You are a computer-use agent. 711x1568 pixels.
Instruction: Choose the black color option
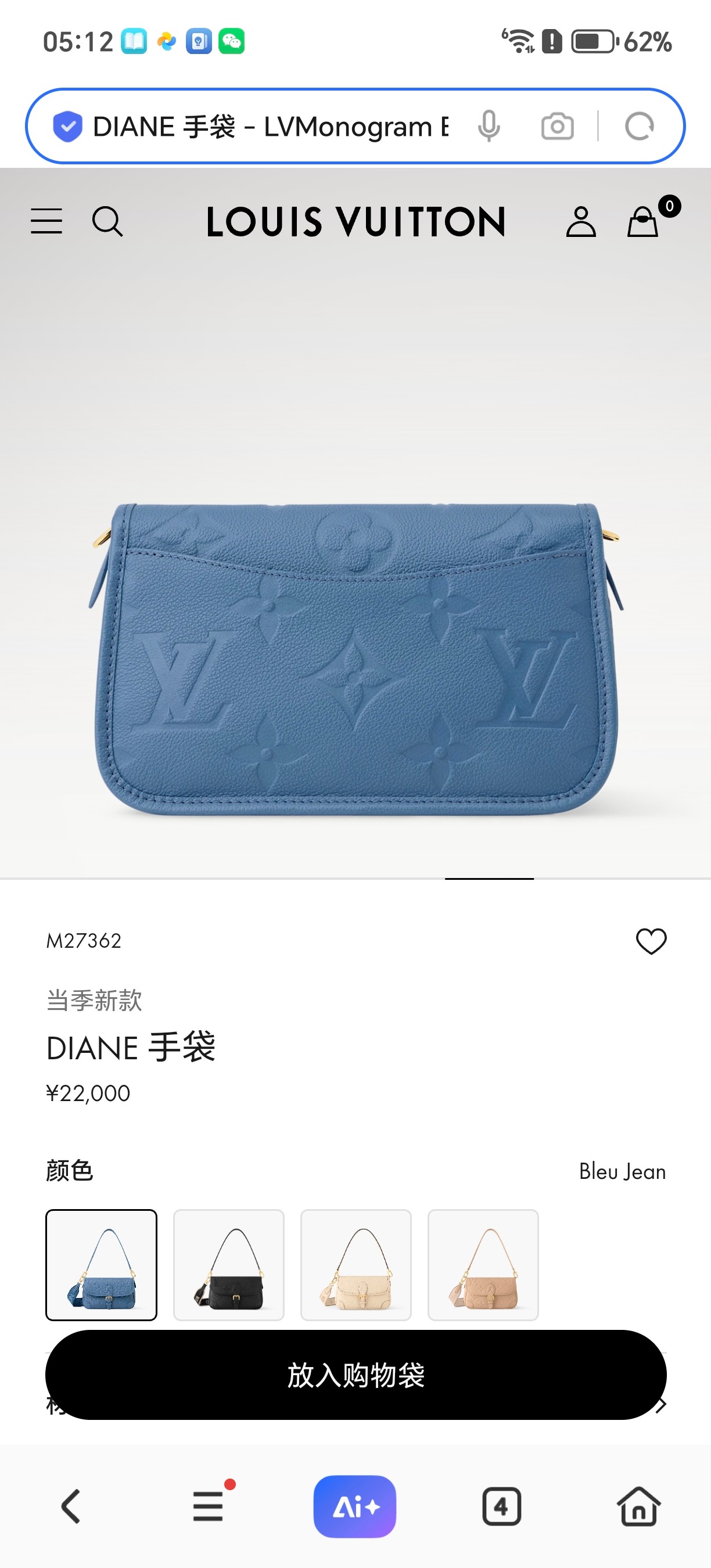point(228,1265)
